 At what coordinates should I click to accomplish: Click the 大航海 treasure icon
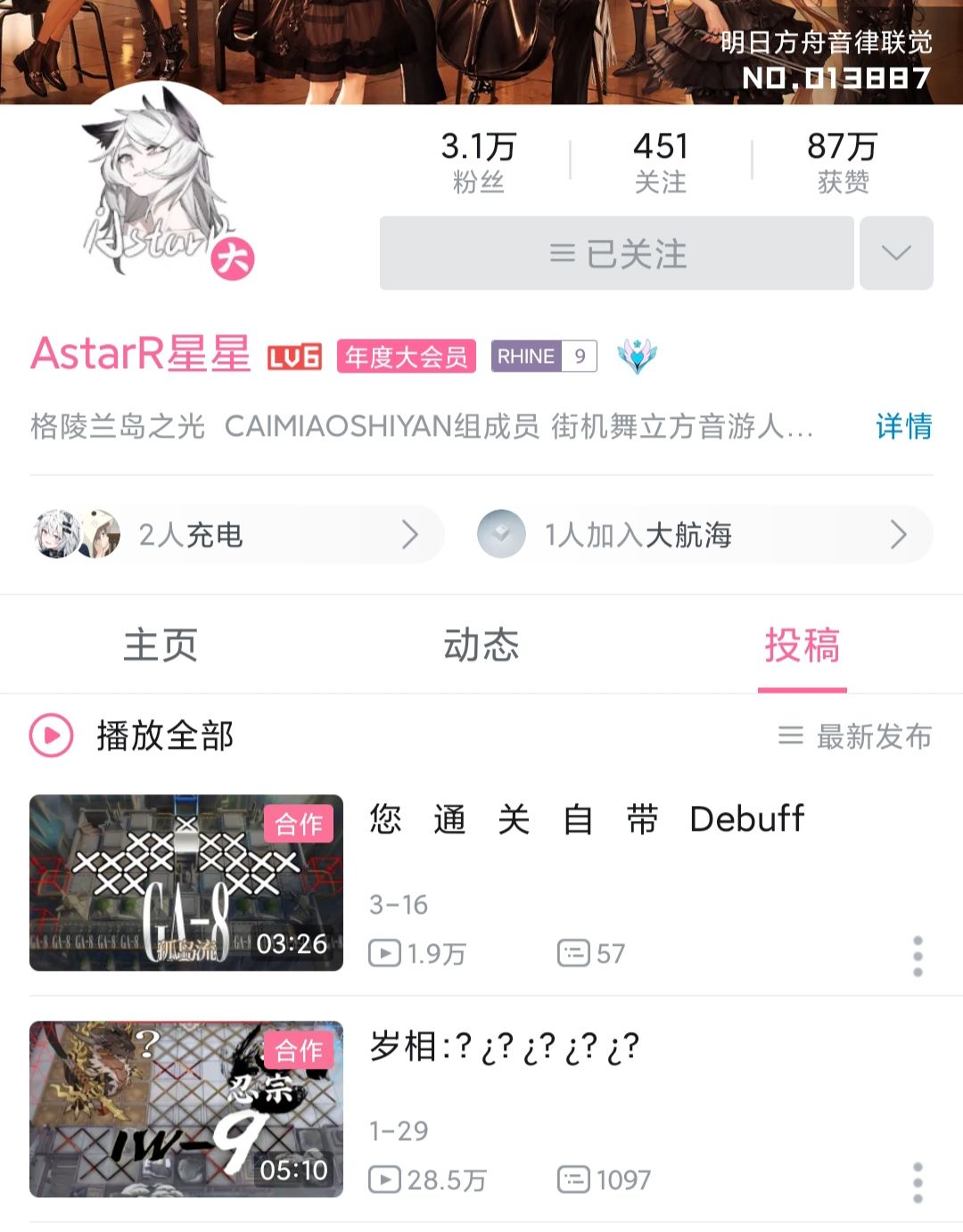502,535
